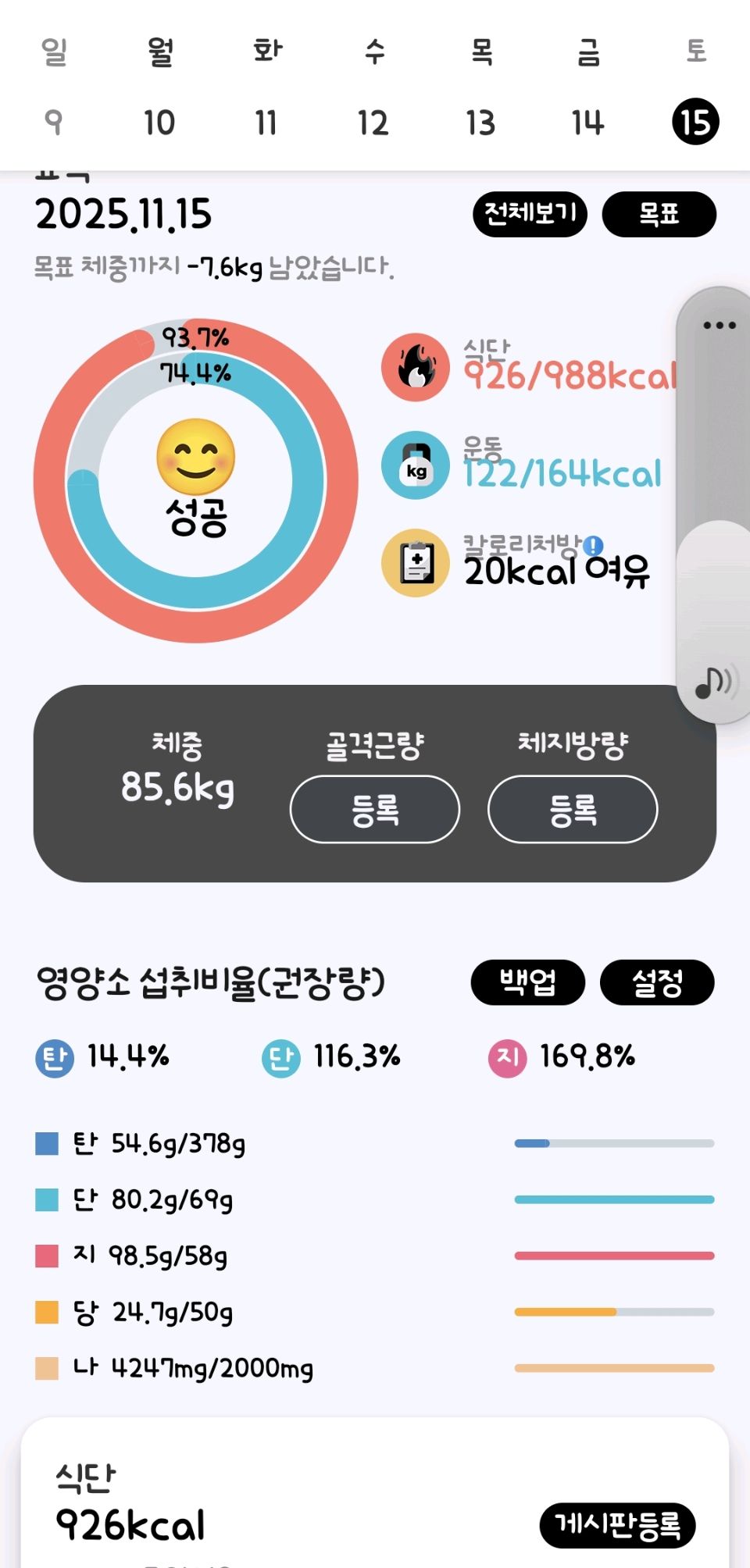Open the volume panel three-dot menu

point(720,326)
